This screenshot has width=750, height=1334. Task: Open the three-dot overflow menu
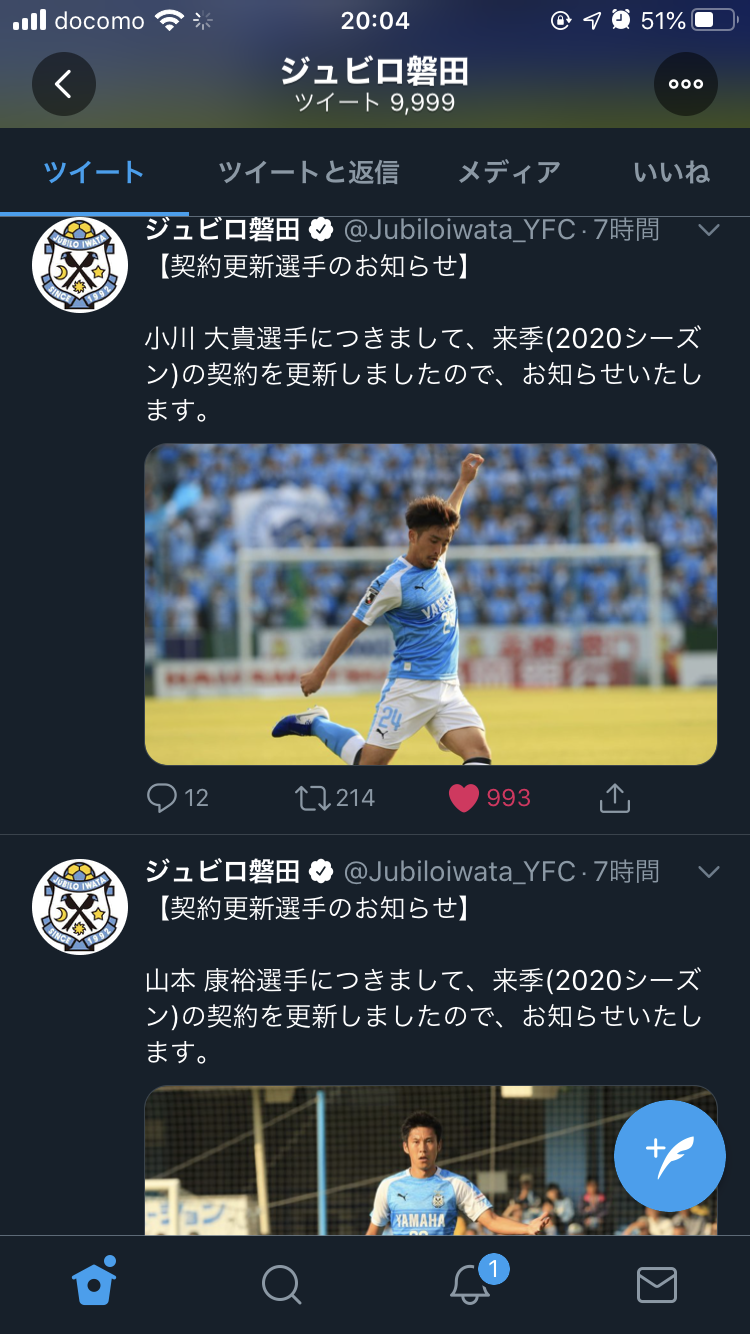(x=685, y=84)
